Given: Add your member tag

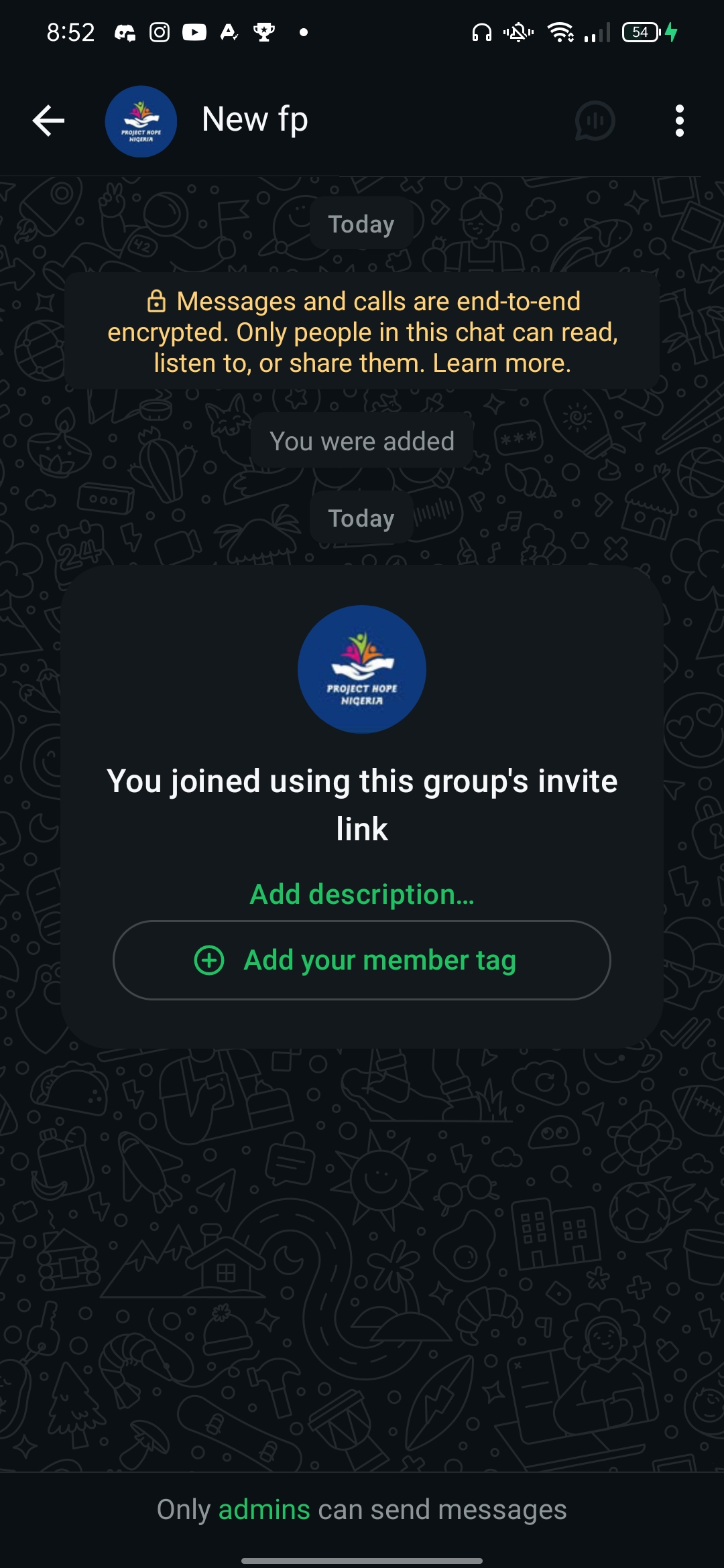Looking at the screenshot, I should [x=362, y=960].
